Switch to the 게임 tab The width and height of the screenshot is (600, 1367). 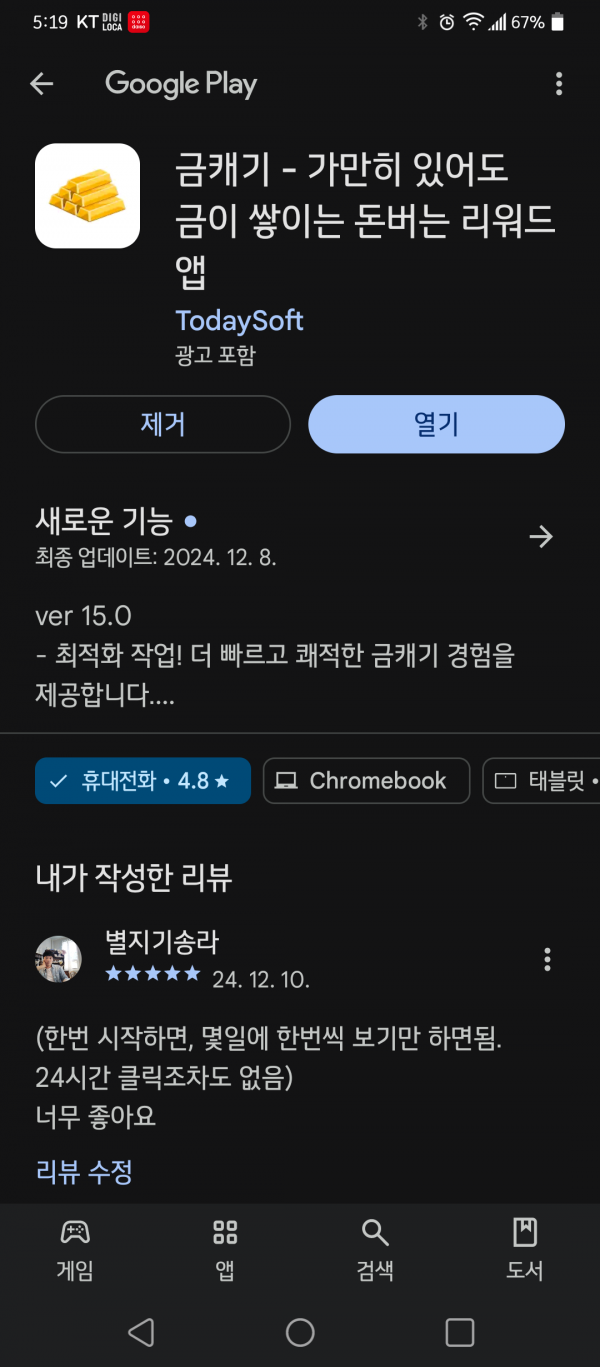[75, 1249]
